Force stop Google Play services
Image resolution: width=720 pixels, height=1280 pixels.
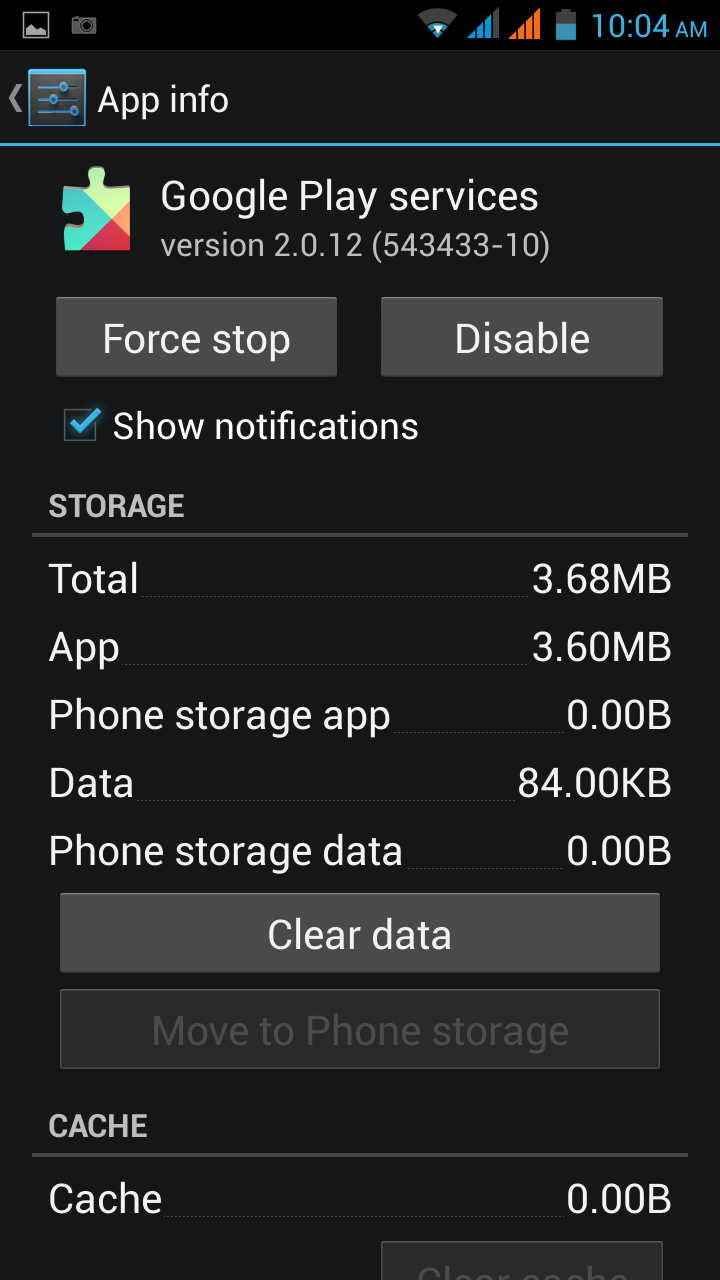[196, 338]
